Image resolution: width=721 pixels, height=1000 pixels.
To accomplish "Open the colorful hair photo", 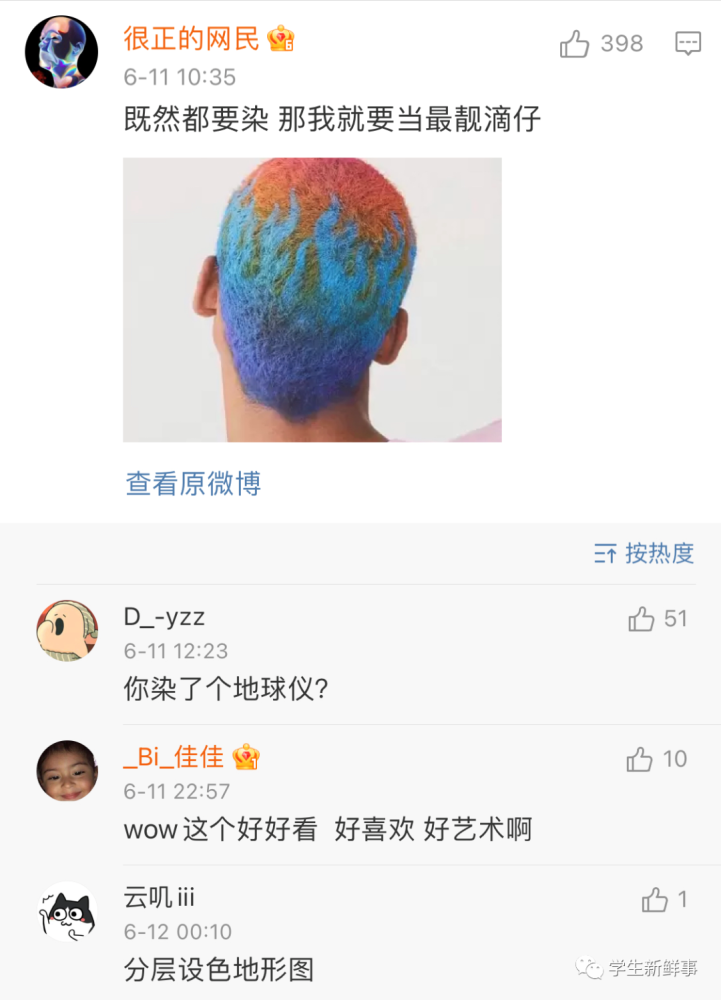I will (312, 299).
